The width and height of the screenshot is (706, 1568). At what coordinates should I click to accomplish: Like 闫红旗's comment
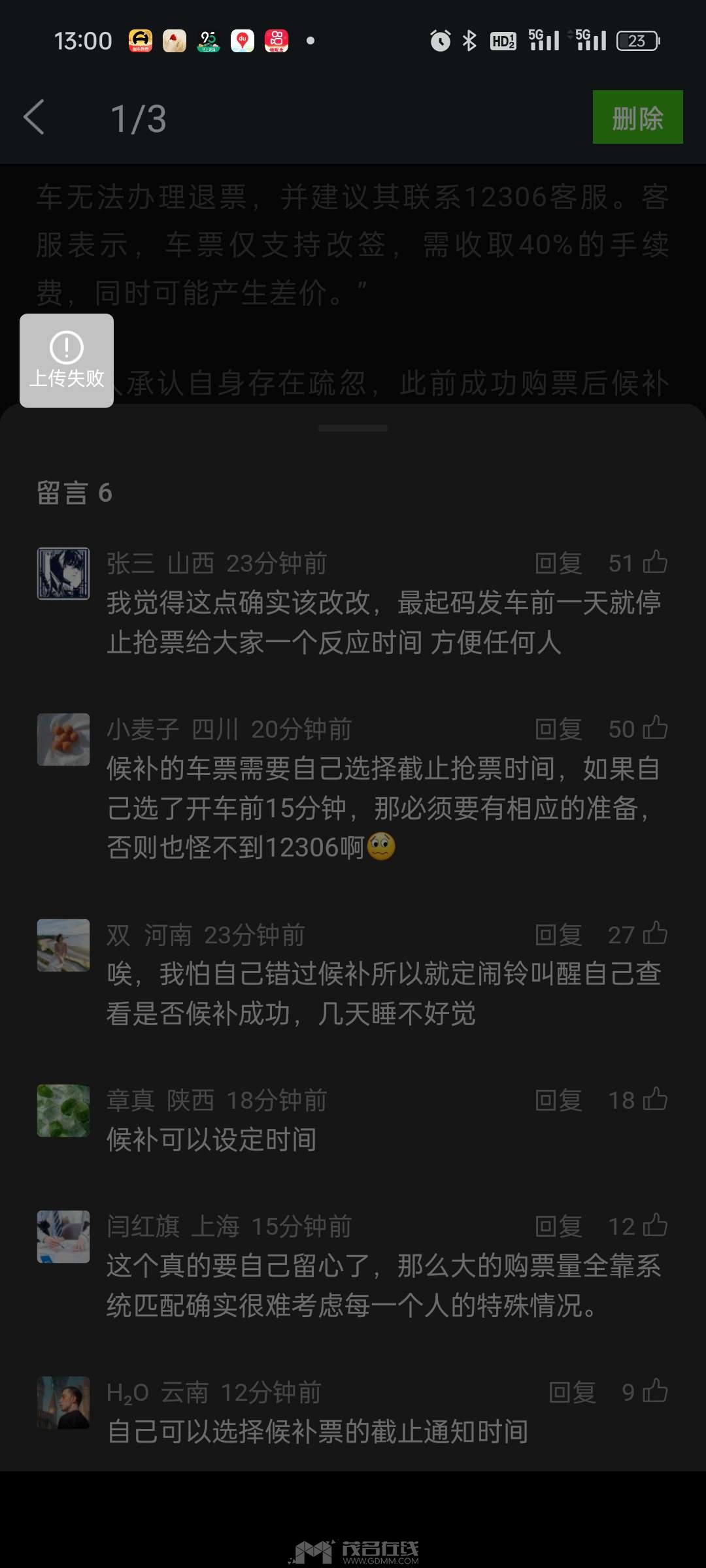point(654,1226)
